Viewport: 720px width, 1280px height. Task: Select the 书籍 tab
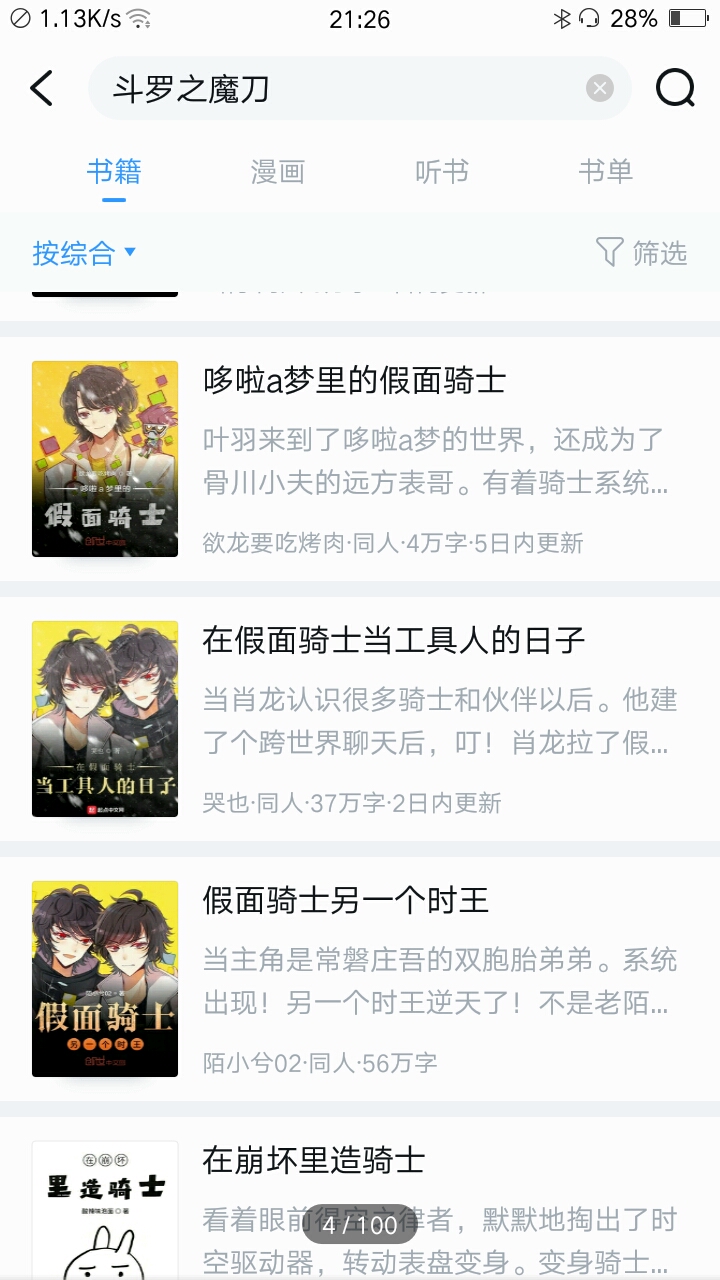click(x=113, y=172)
